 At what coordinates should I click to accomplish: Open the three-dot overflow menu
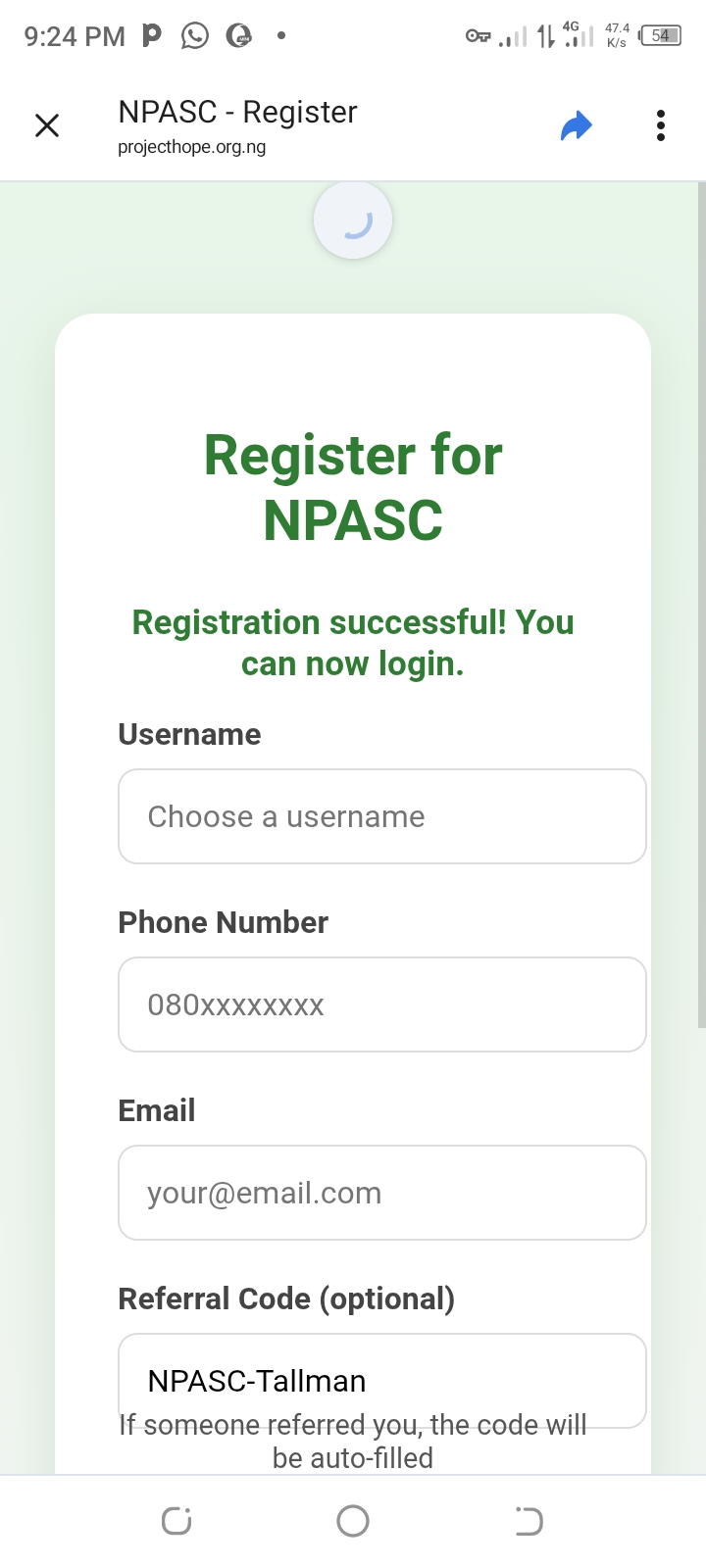click(661, 125)
